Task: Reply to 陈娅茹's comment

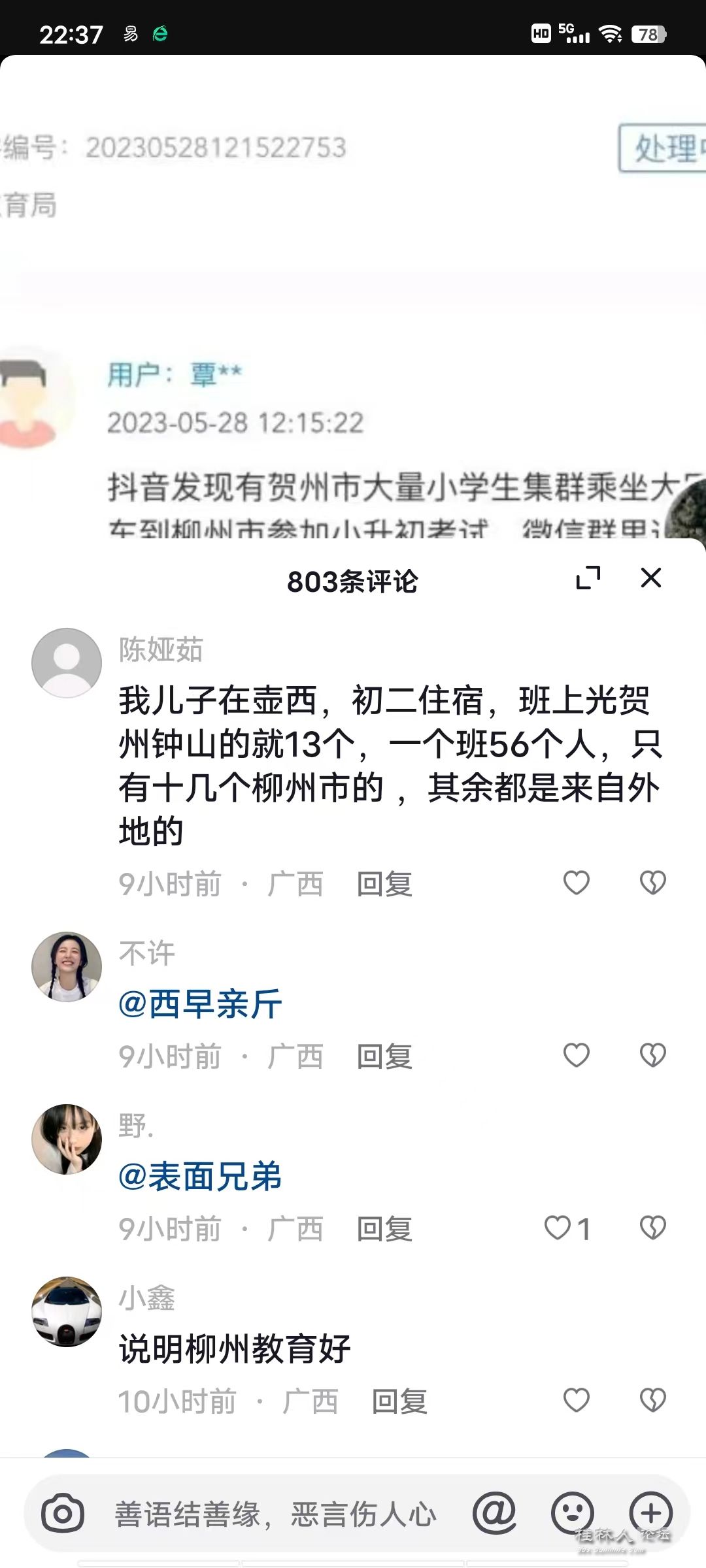Action: coord(384,885)
